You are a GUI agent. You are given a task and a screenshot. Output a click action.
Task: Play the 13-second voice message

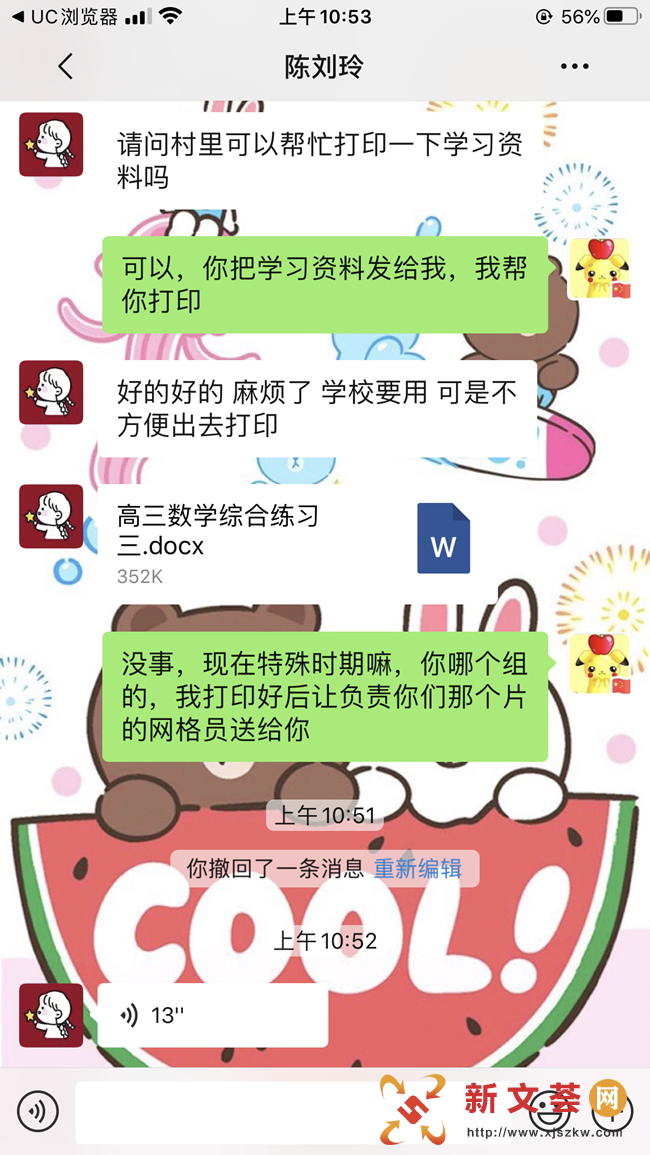(213, 1015)
